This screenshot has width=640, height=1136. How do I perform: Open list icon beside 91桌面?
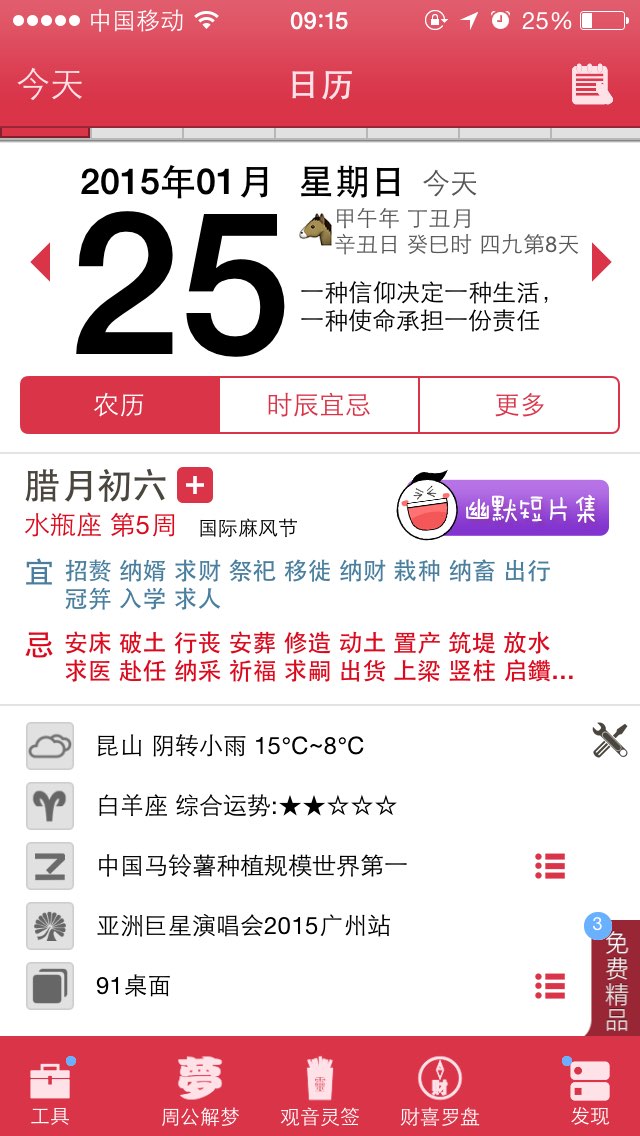click(x=550, y=986)
